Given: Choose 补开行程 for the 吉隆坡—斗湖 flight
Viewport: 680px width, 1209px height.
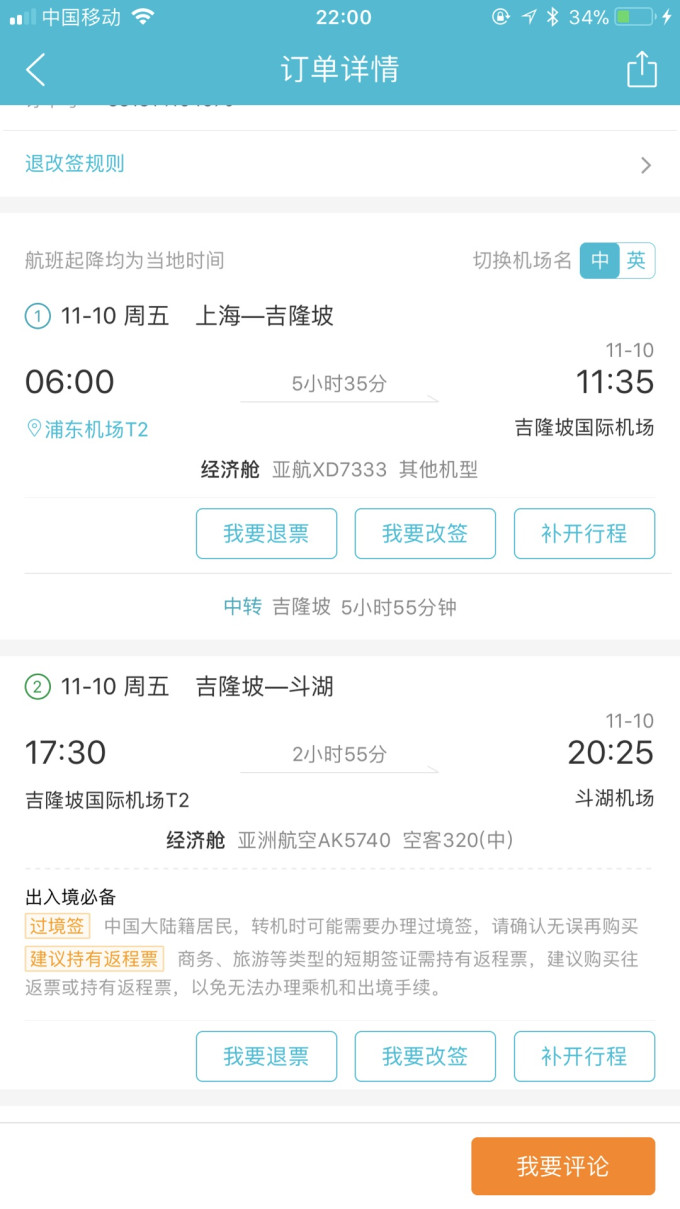Looking at the screenshot, I should (x=584, y=1056).
